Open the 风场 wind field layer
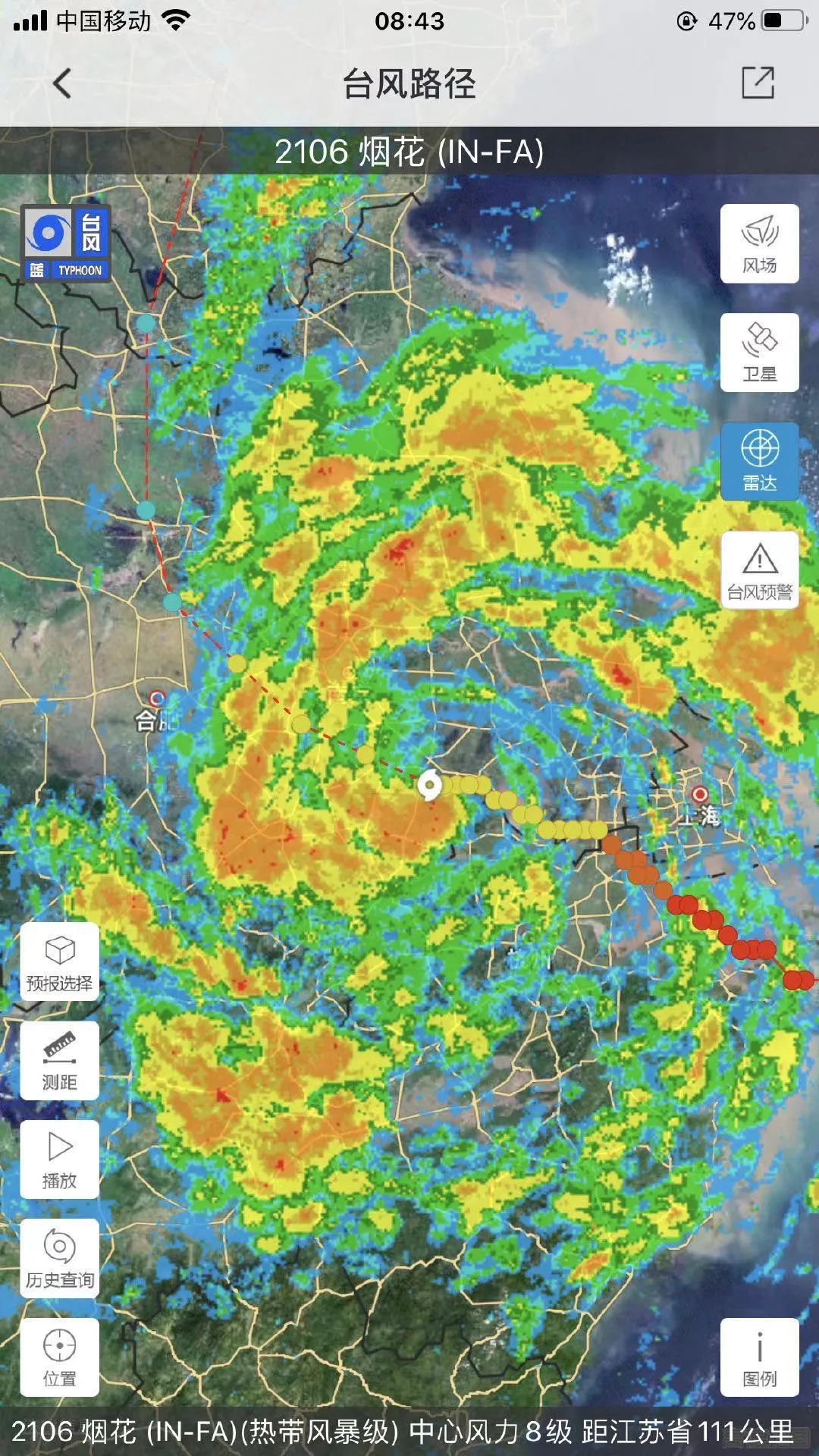Image resolution: width=819 pixels, height=1456 pixels. [759, 243]
